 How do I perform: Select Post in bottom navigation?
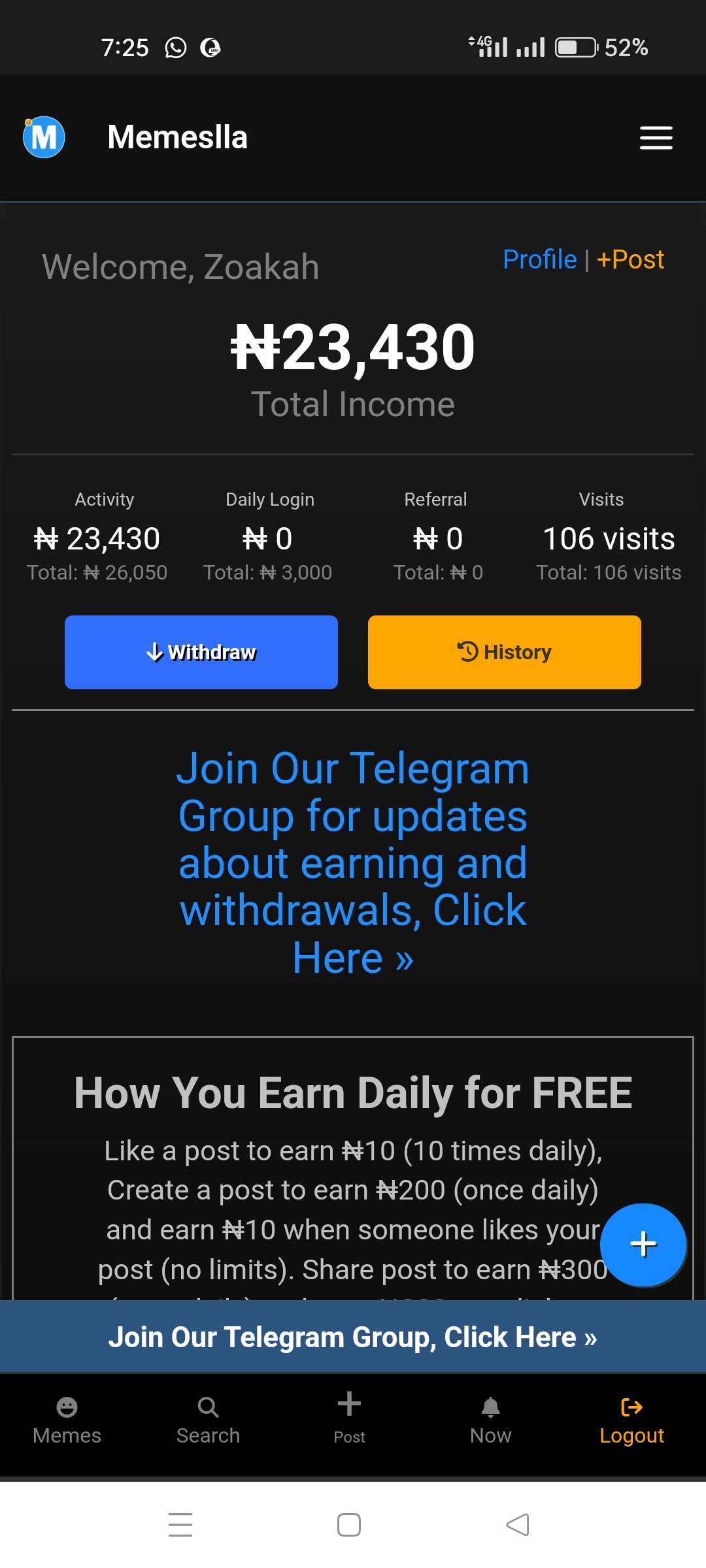[x=349, y=1418]
